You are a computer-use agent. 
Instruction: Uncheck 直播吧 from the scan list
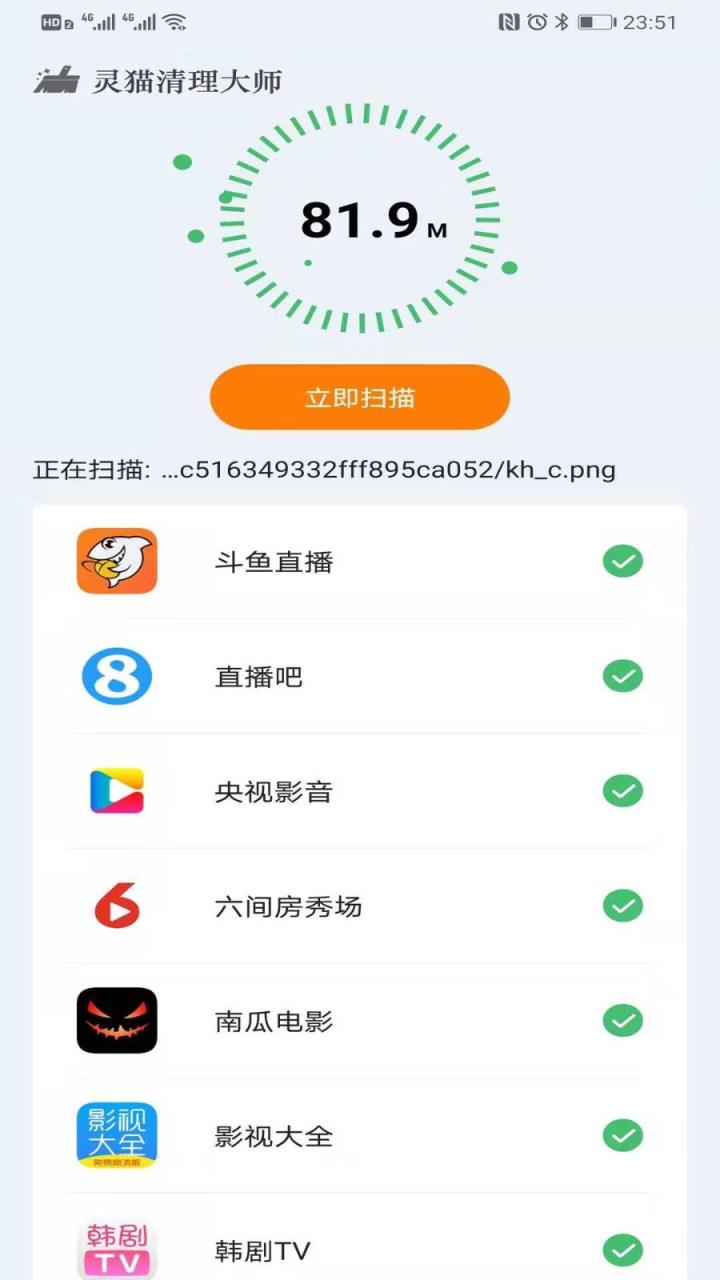[622, 676]
